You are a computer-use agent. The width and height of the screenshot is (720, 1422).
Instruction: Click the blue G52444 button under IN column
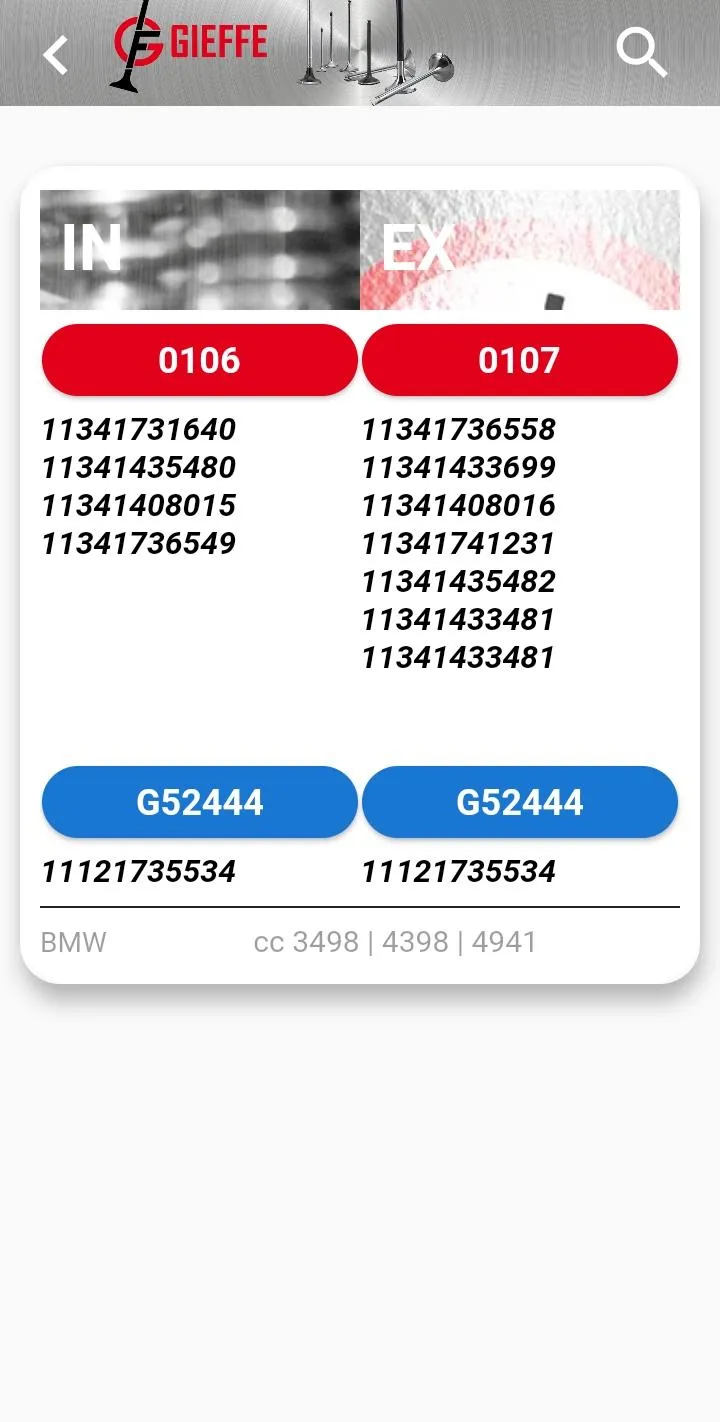coord(199,801)
